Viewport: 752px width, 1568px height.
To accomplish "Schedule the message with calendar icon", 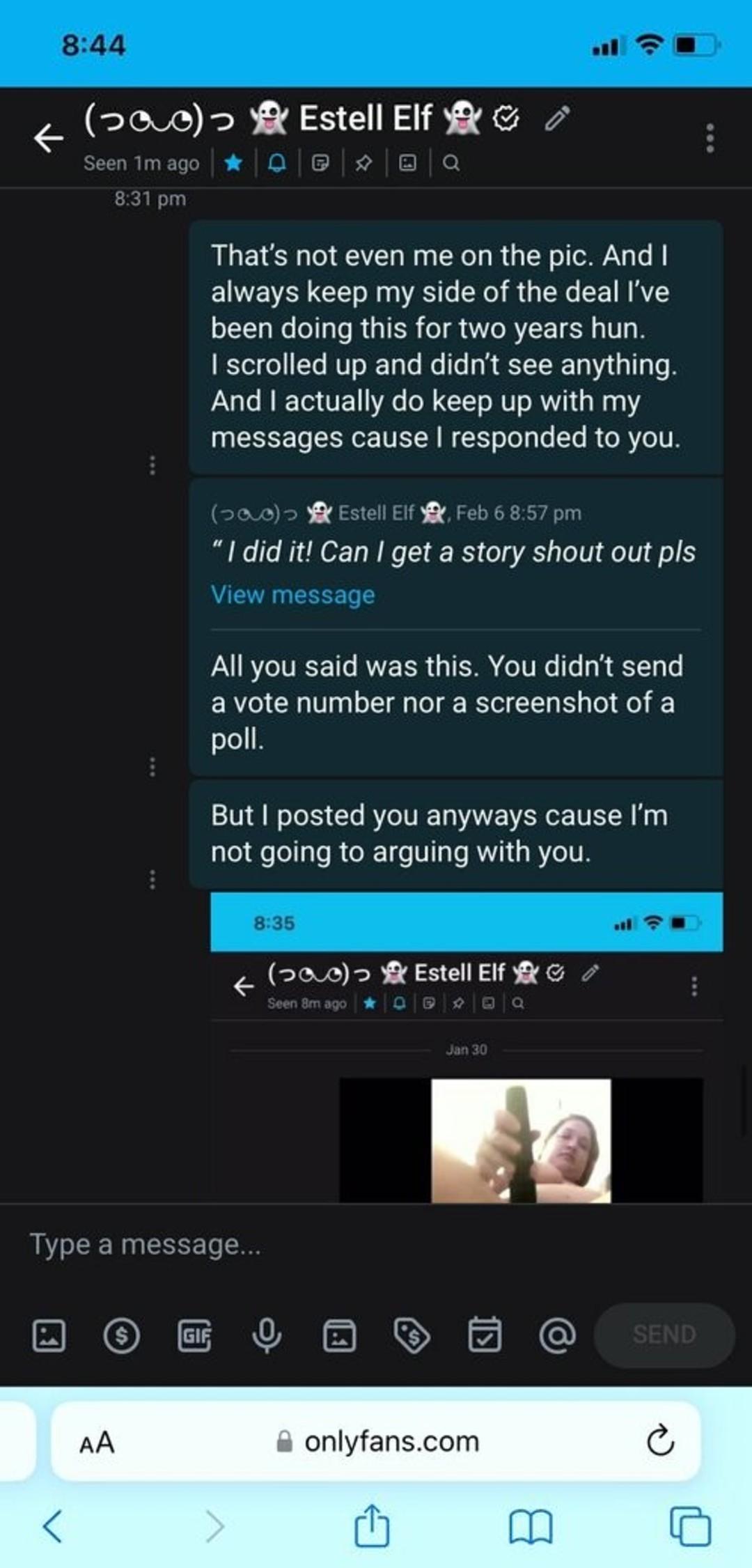I will (x=485, y=1335).
